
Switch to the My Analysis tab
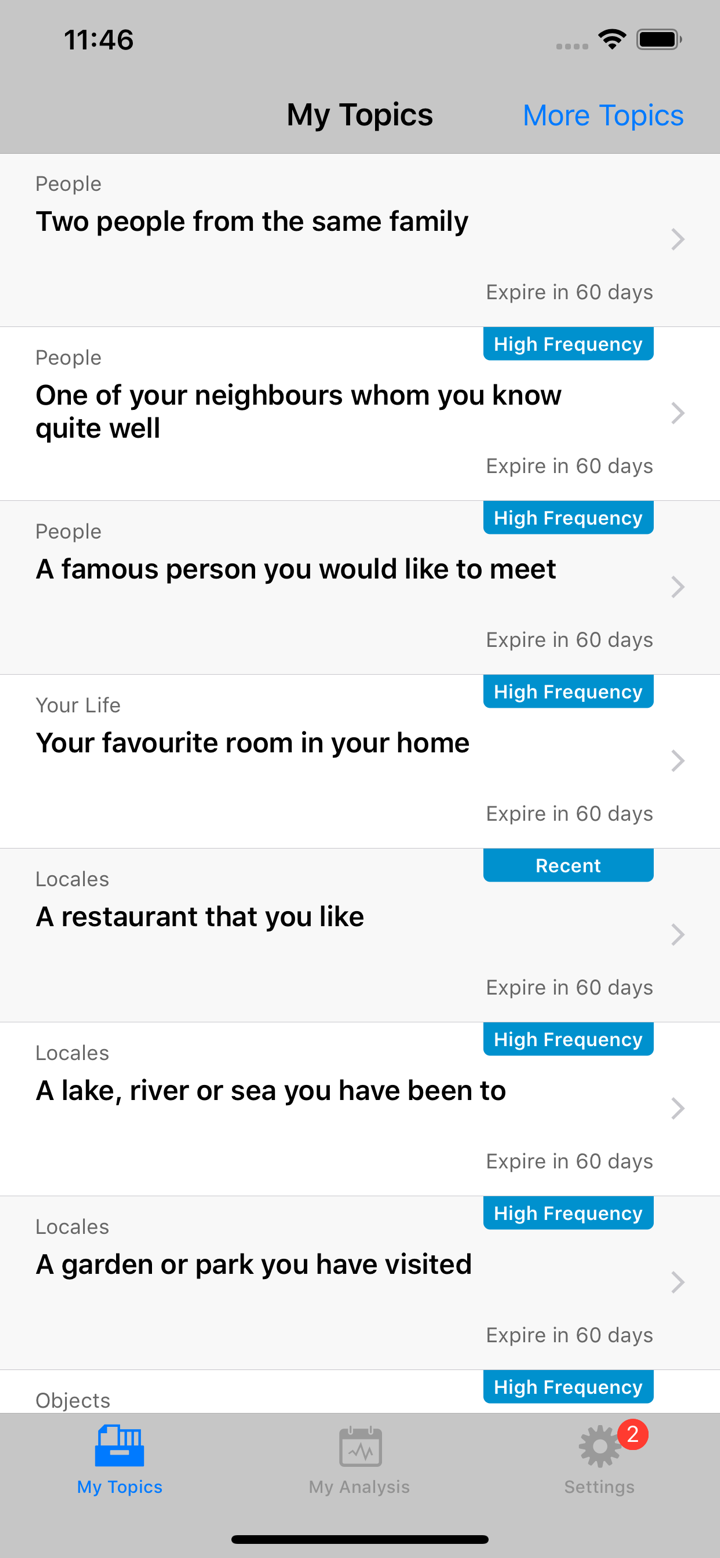359,1460
